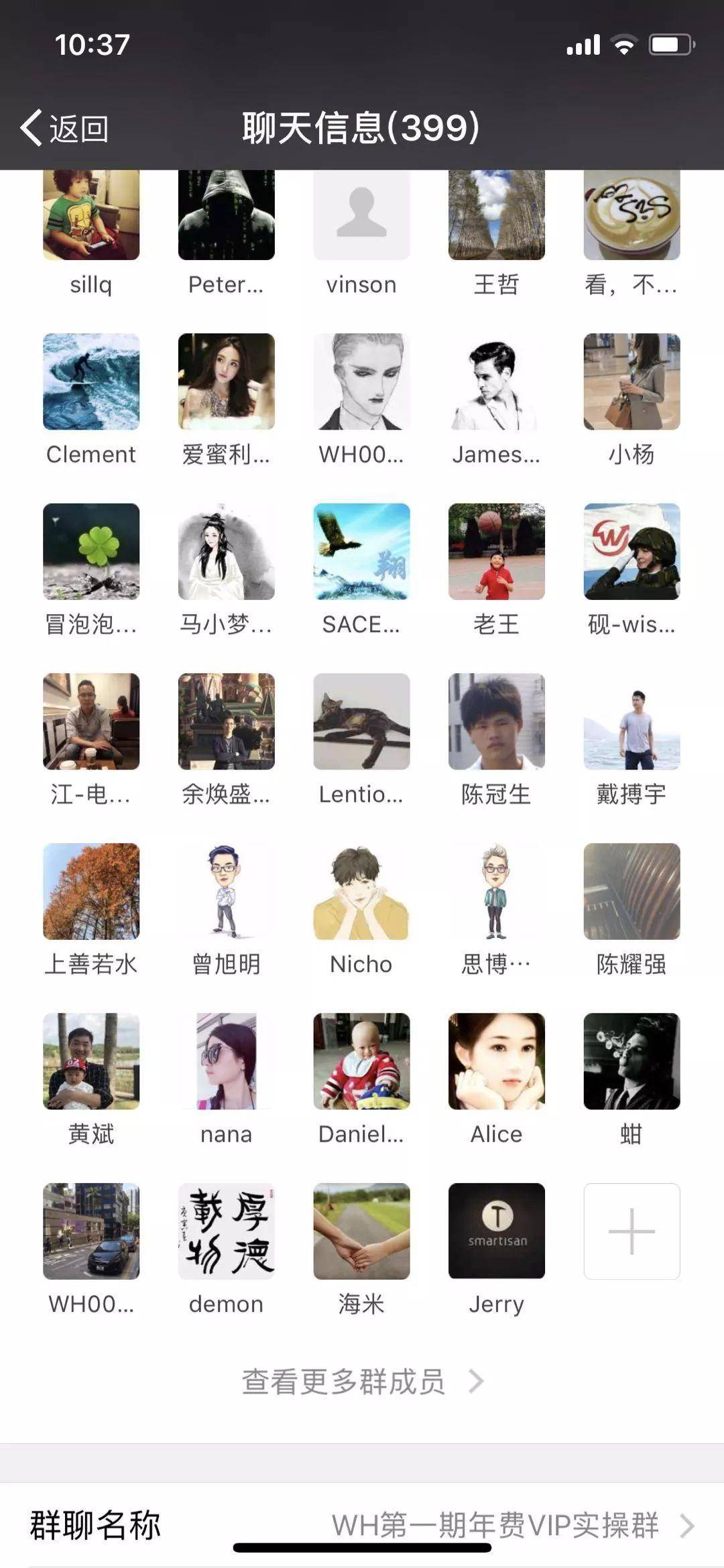Open Jerry's smartisan avatar

point(496,1231)
